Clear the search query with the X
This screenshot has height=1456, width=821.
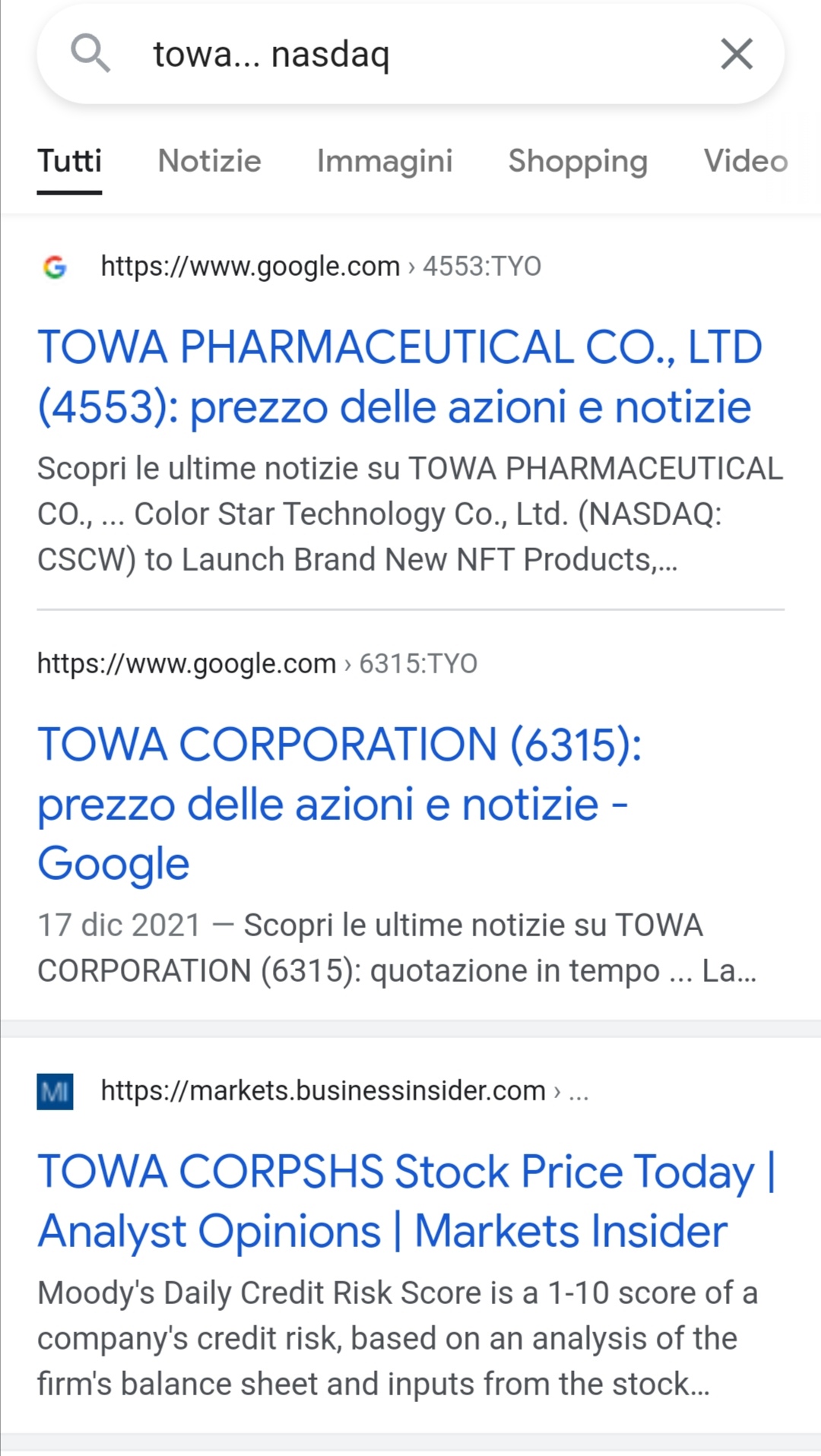pos(736,54)
